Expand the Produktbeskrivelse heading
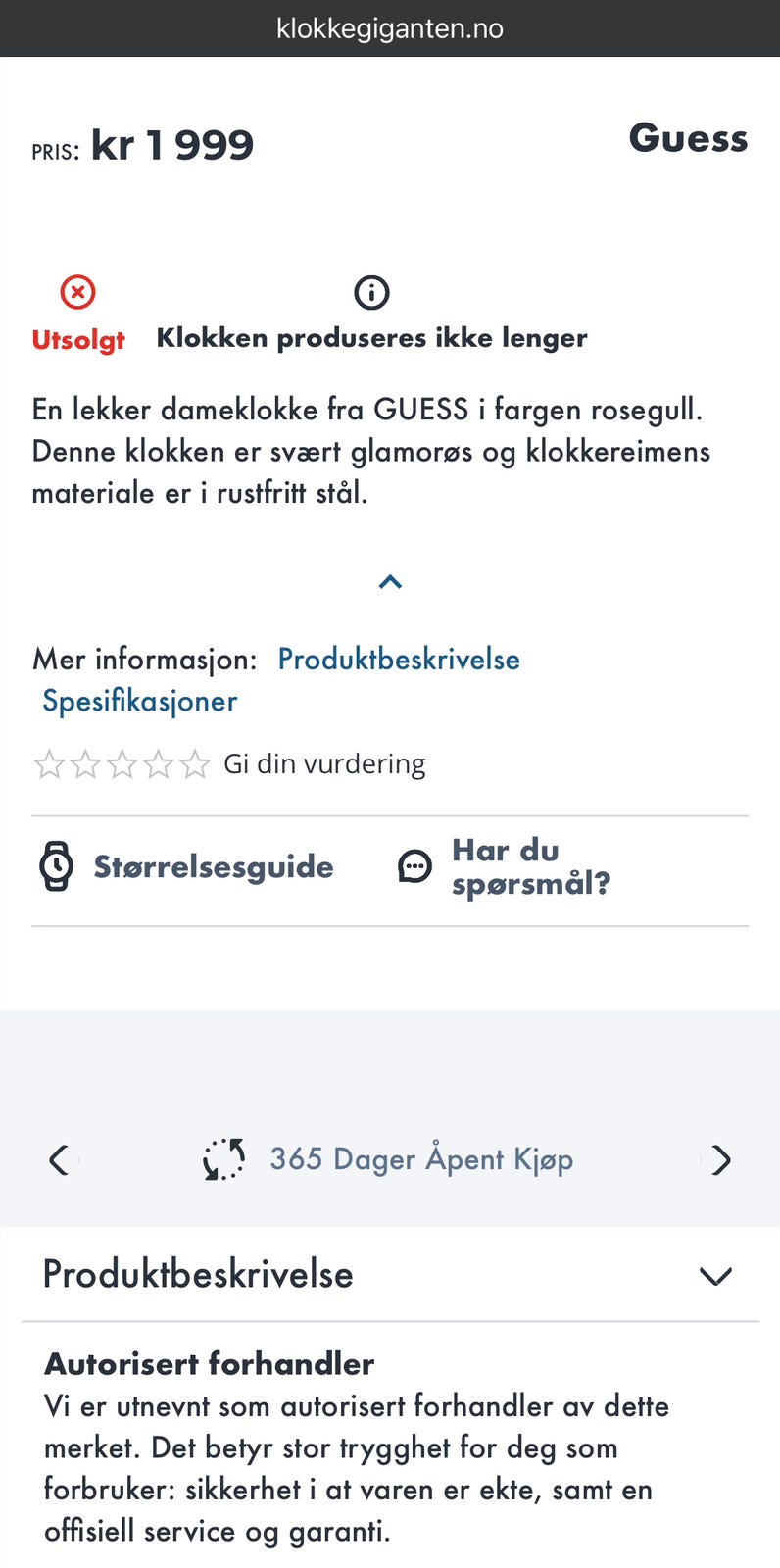This screenshot has height=1568, width=780. 197,1275
